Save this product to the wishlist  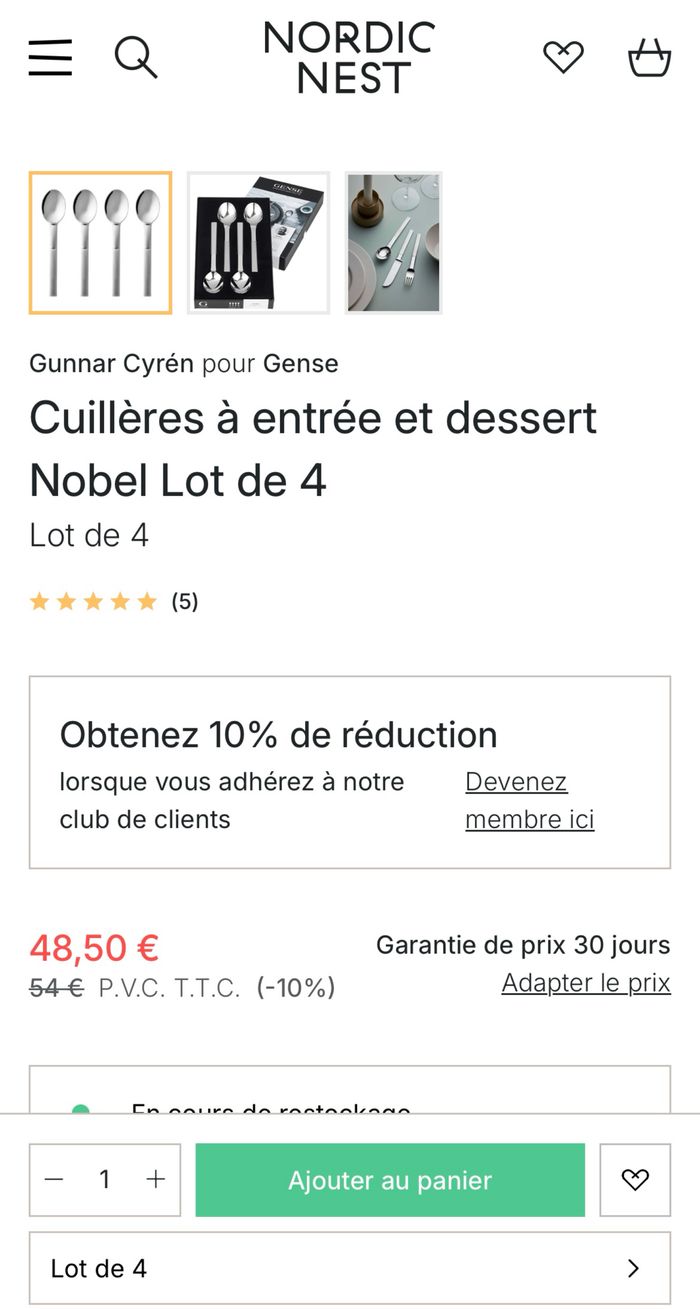coord(635,1180)
